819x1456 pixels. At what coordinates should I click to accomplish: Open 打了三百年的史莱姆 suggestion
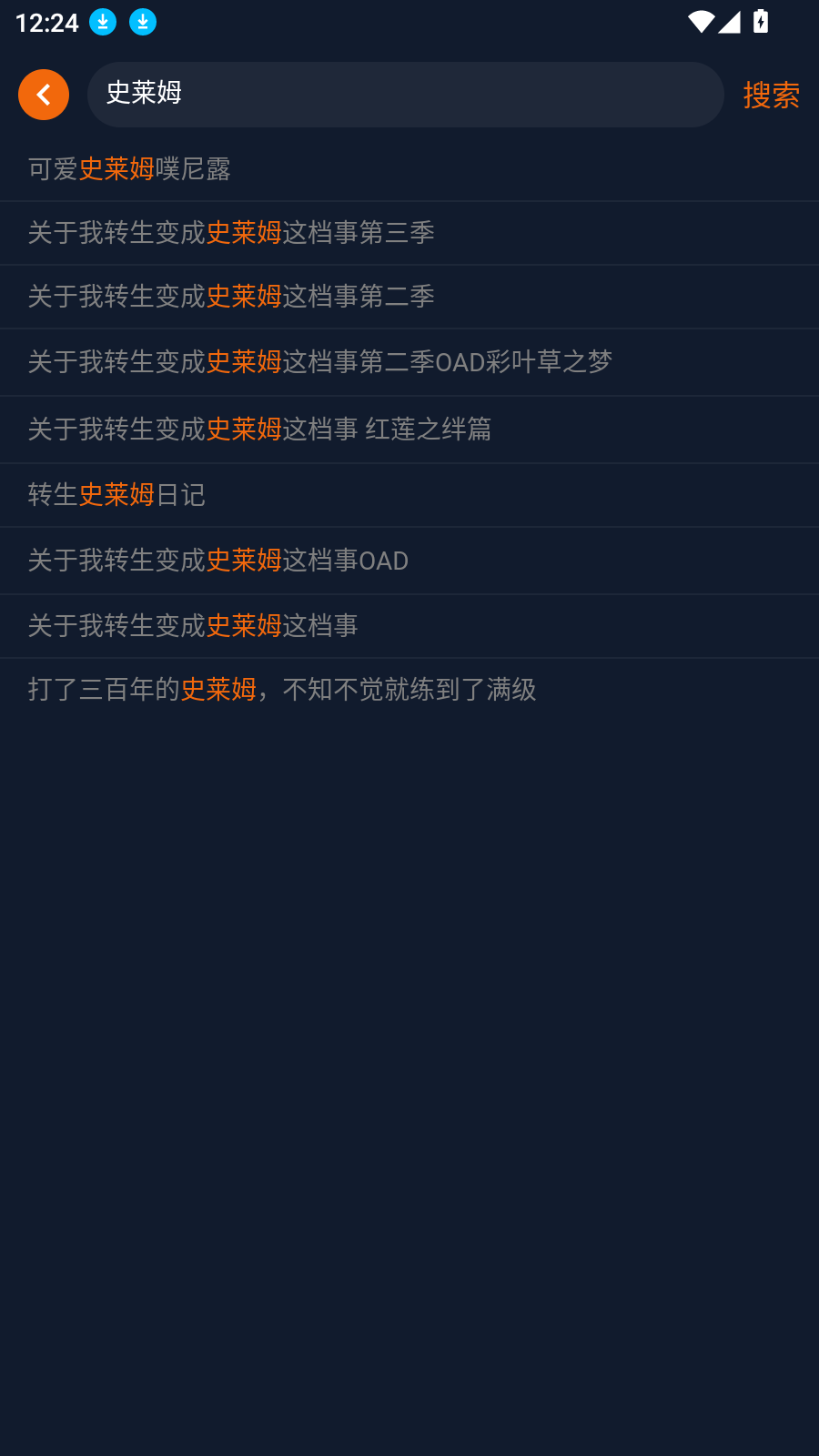281,690
